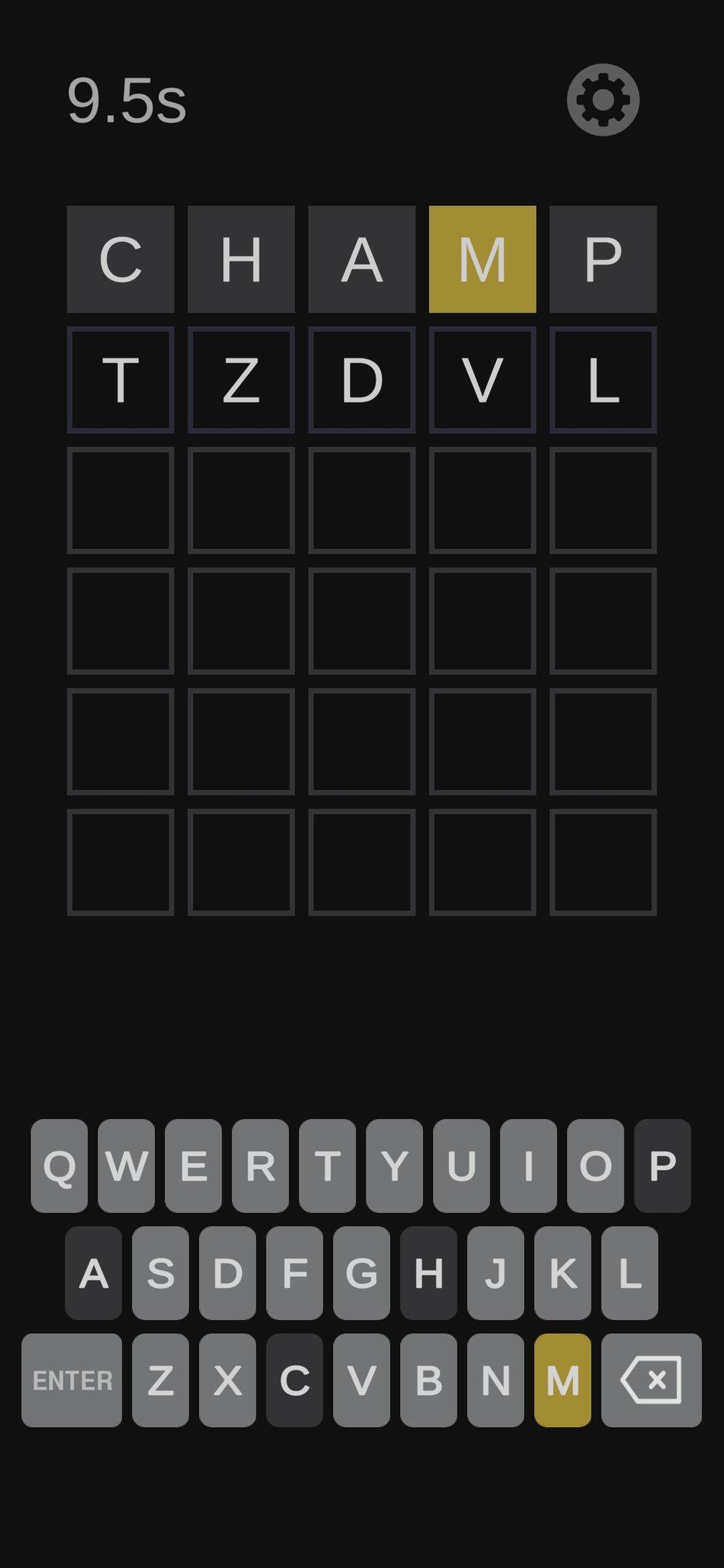
Task: Enter the letter U
Action: [461, 1165]
